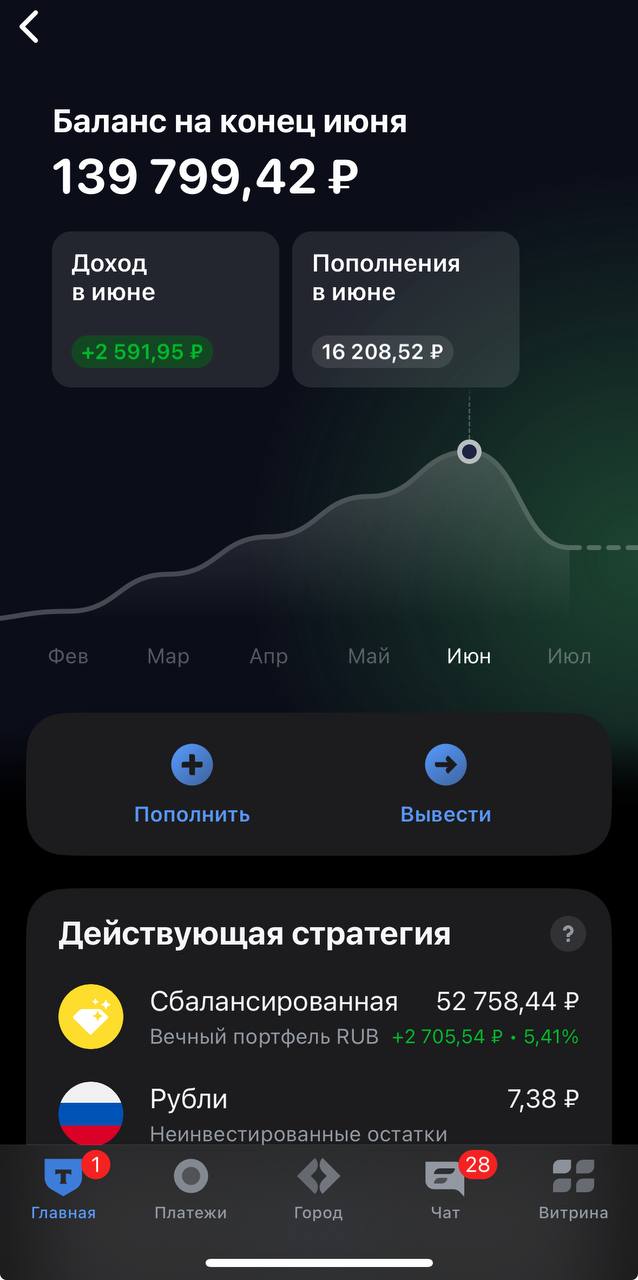Select Апр on the balance chart

click(269, 657)
